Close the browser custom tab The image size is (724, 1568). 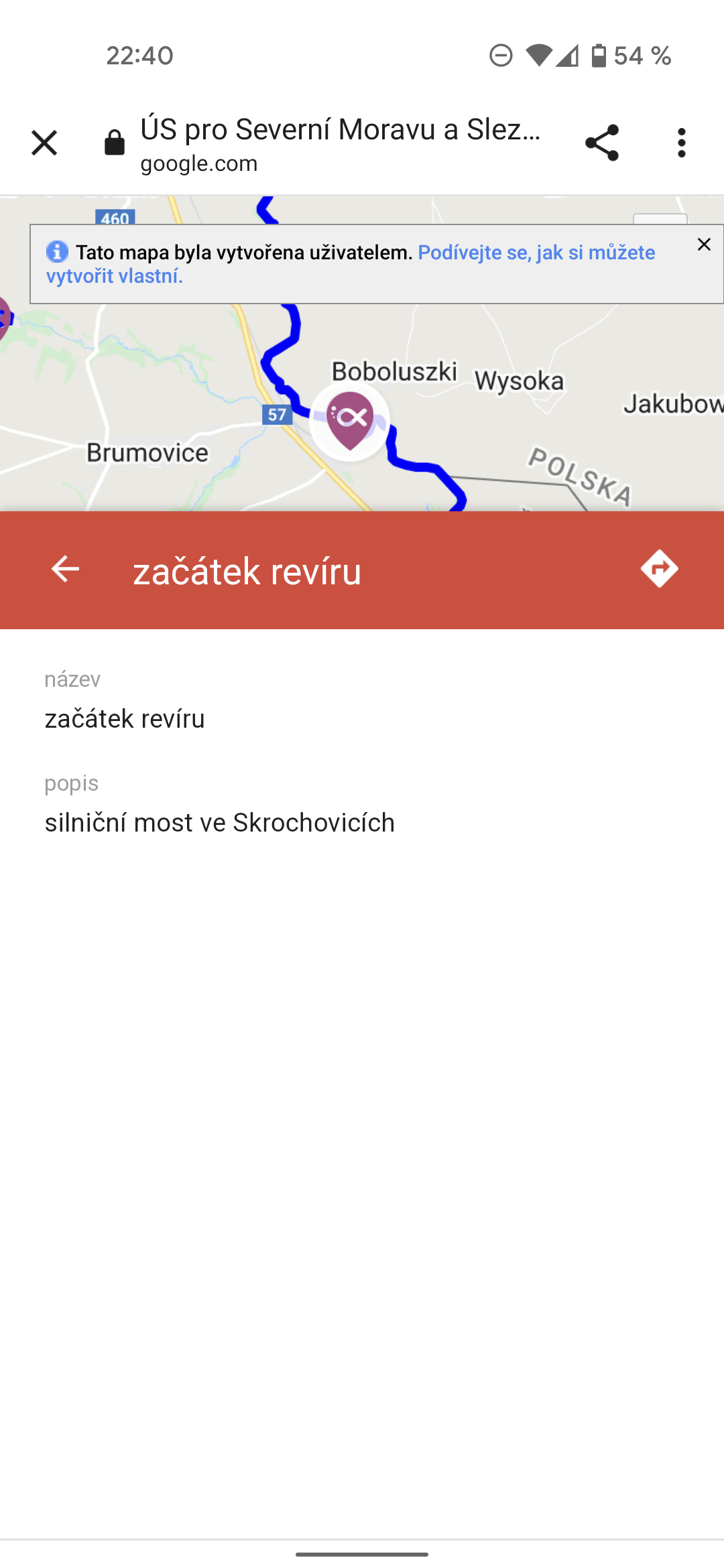44,143
